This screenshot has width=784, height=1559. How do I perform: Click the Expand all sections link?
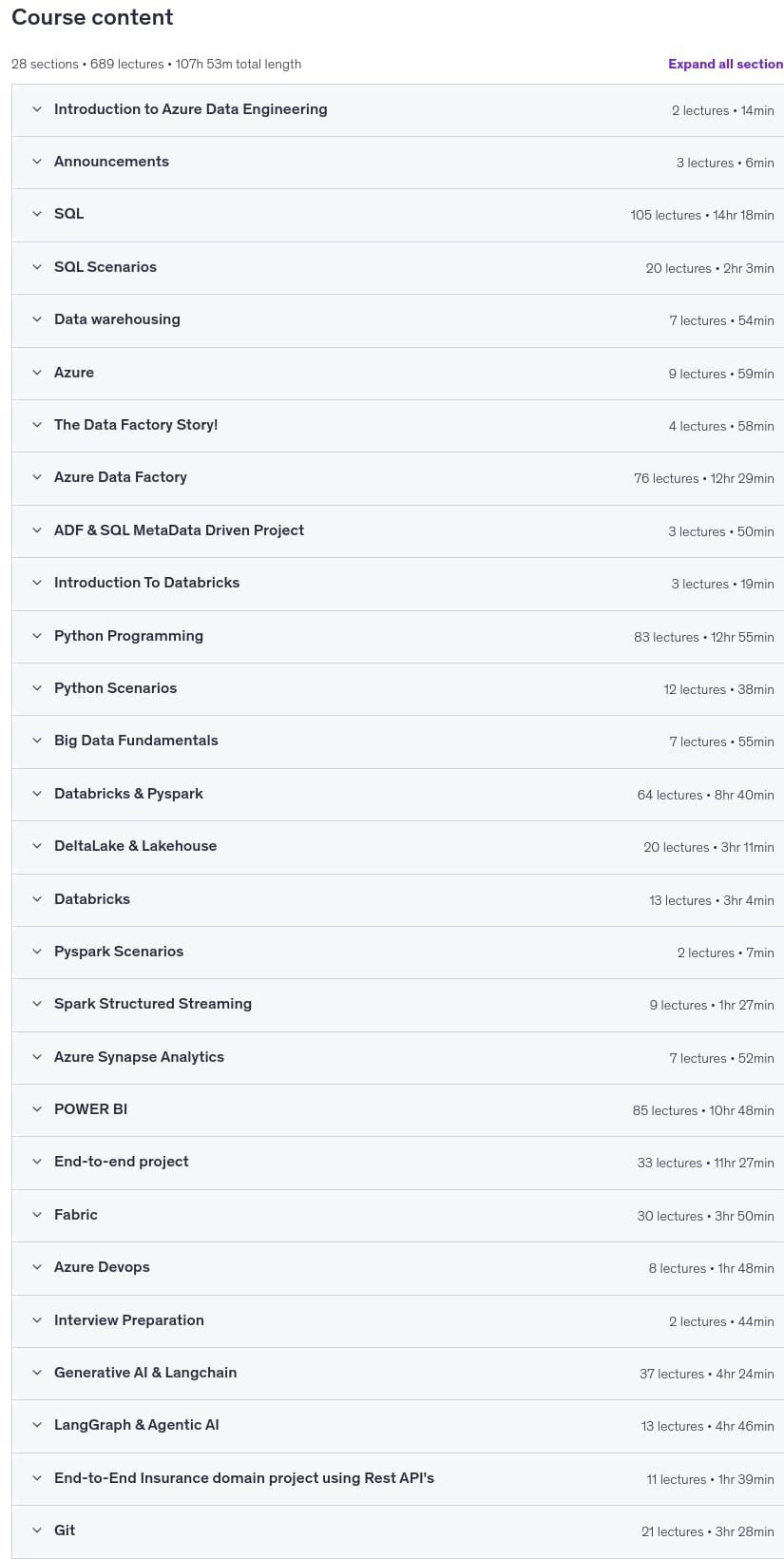(x=726, y=64)
